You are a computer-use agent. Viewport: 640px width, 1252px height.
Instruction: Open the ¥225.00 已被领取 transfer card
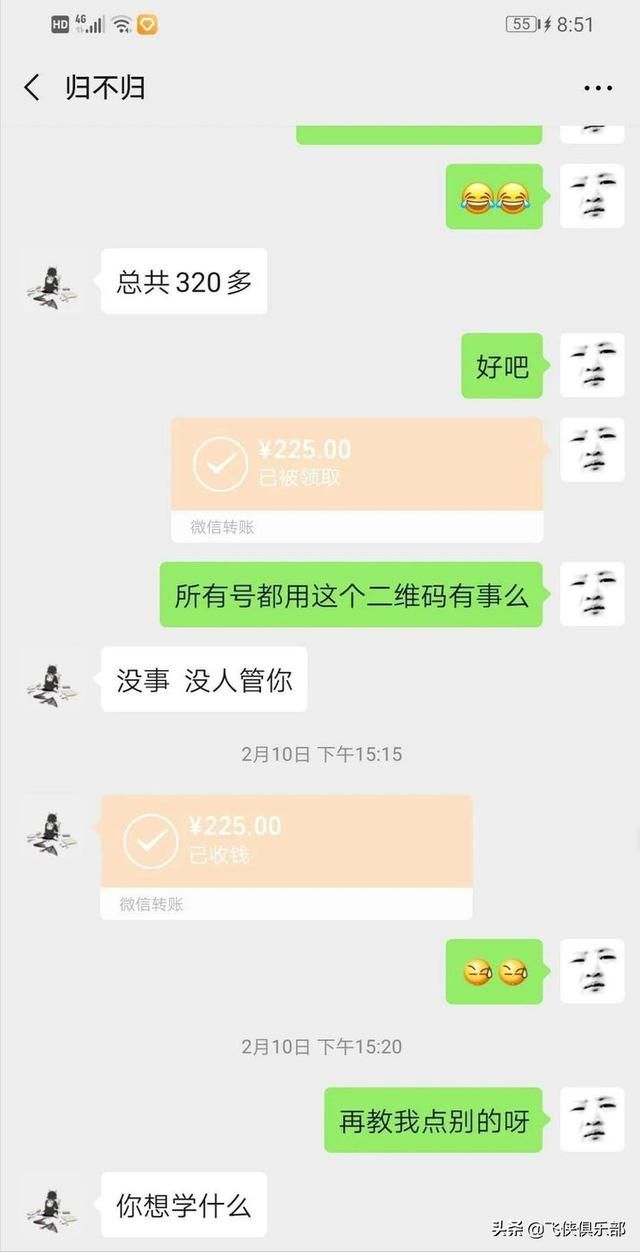(357, 466)
